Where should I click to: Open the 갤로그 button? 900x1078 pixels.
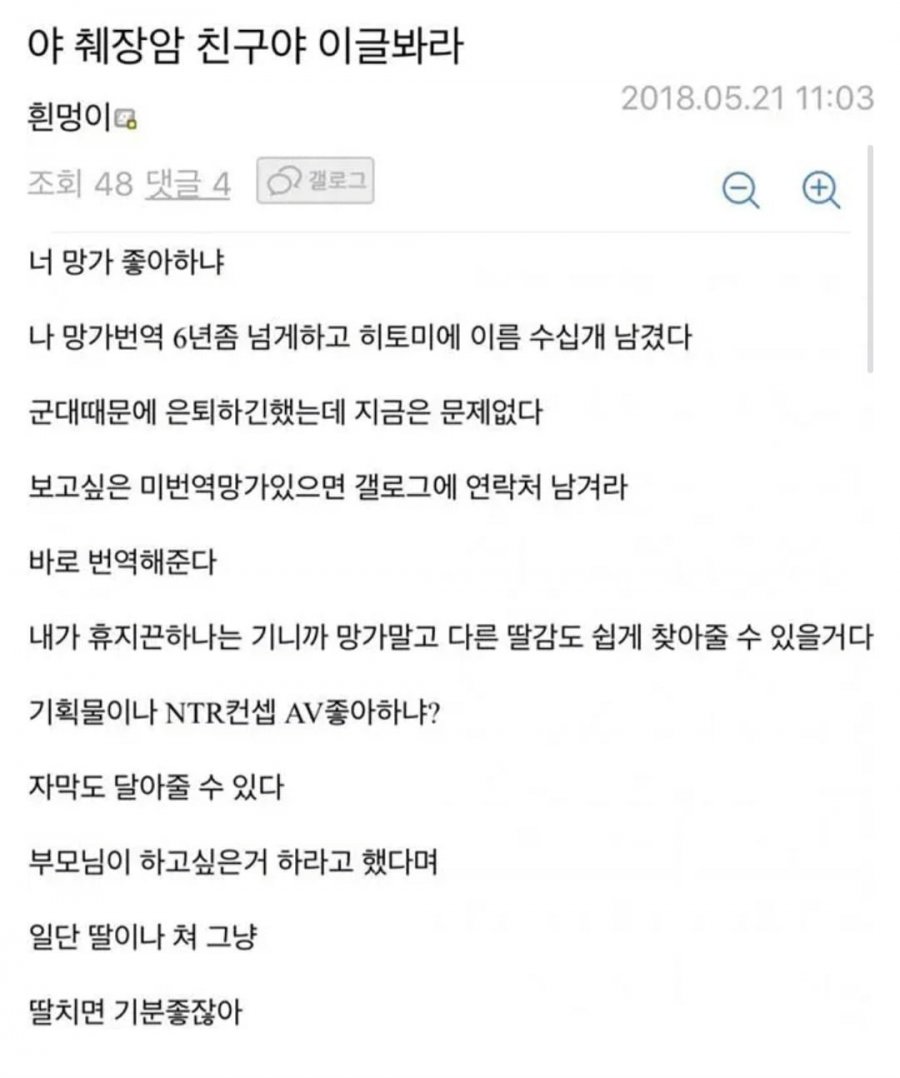point(315,182)
